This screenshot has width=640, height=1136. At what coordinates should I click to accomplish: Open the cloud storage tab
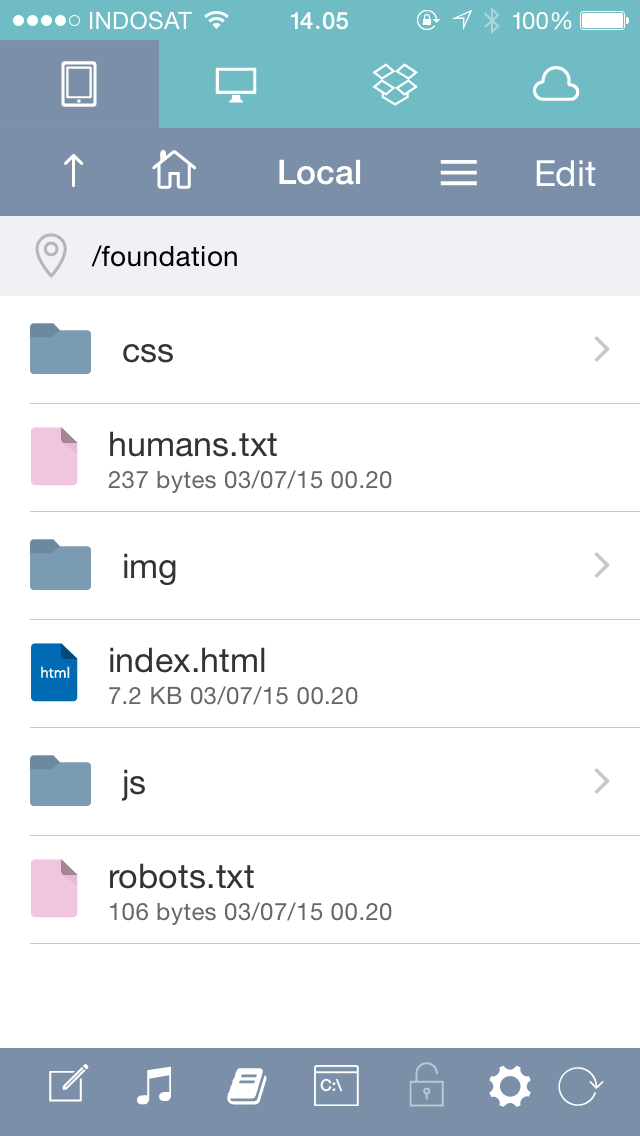[x=556, y=85]
